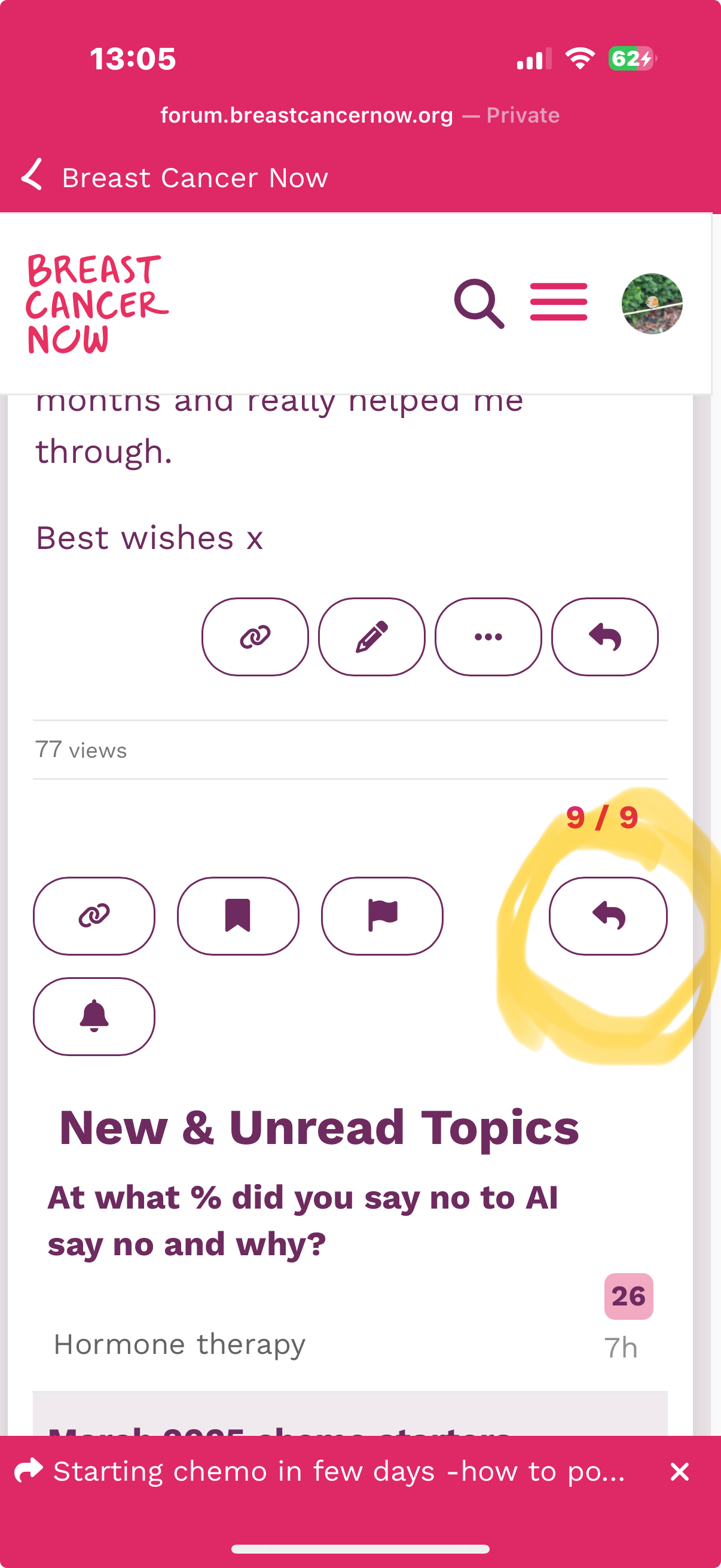Share the topic link
The height and width of the screenshot is (1568, 721).
(x=94, y=916)
